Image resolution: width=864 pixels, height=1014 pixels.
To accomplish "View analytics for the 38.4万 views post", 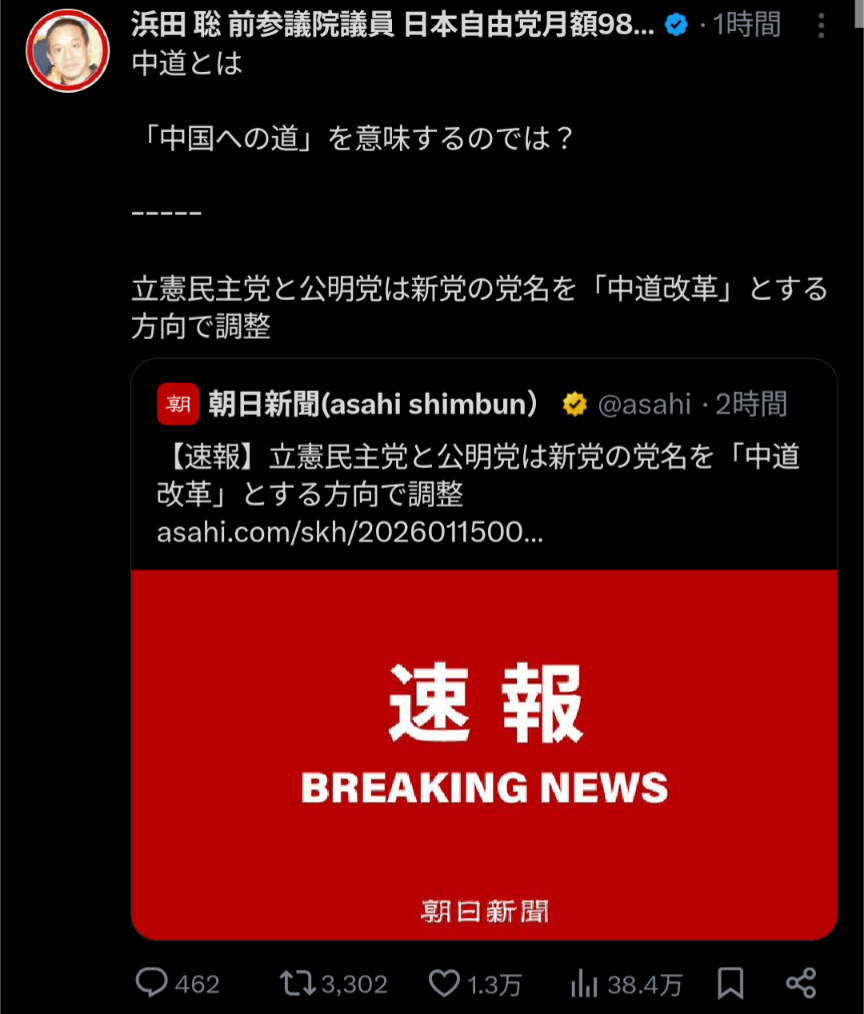I will click(x=585, y=984).
